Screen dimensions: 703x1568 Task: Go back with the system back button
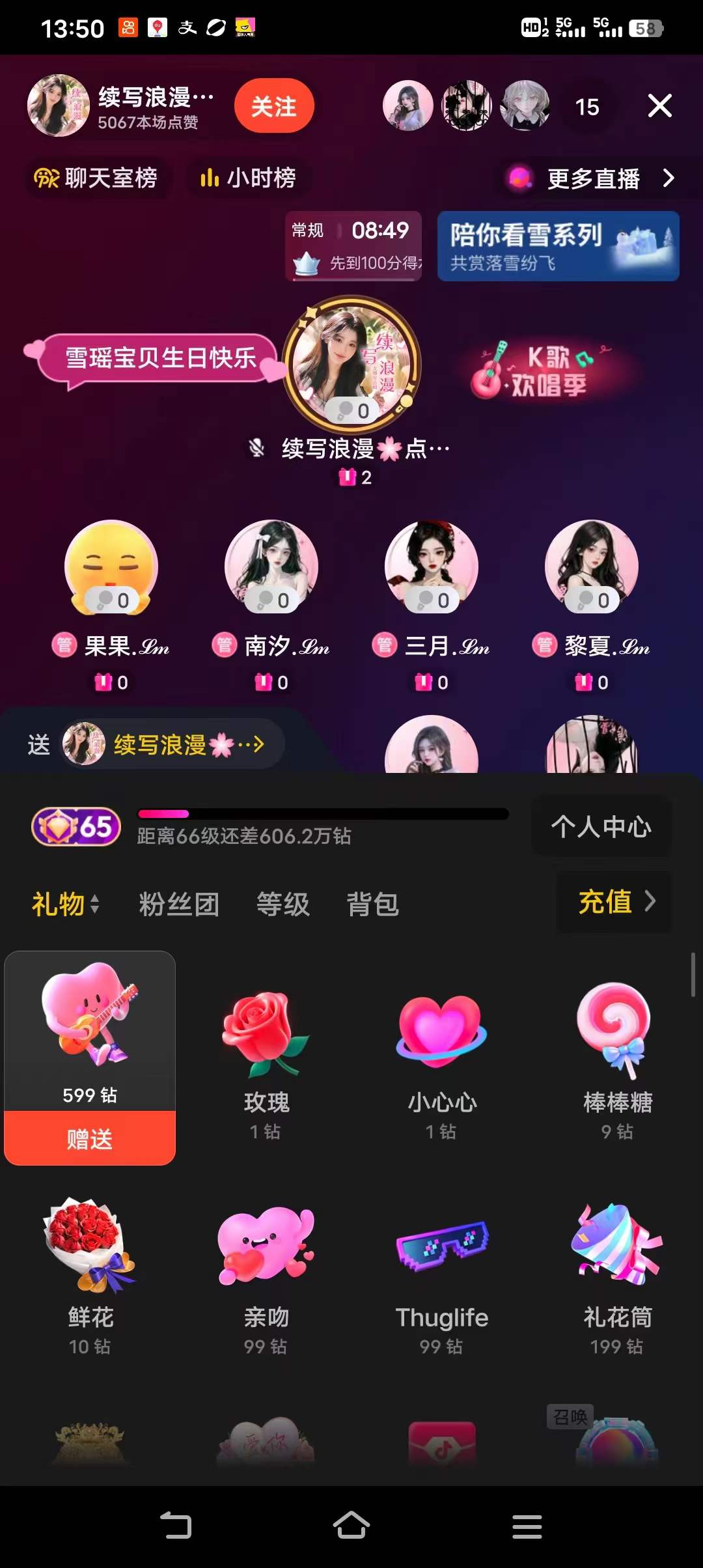tap(176, 1526)
